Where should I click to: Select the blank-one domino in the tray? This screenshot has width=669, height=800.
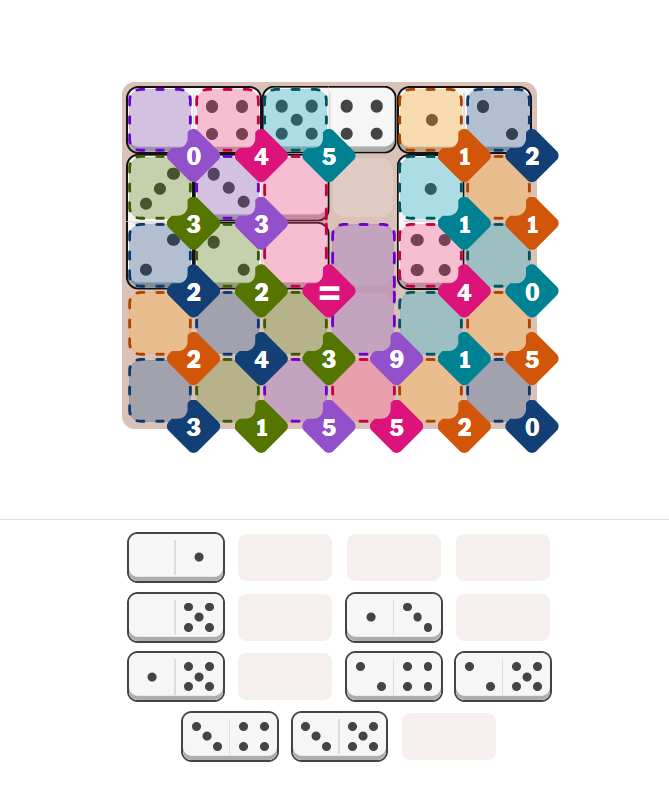[176, 557]
